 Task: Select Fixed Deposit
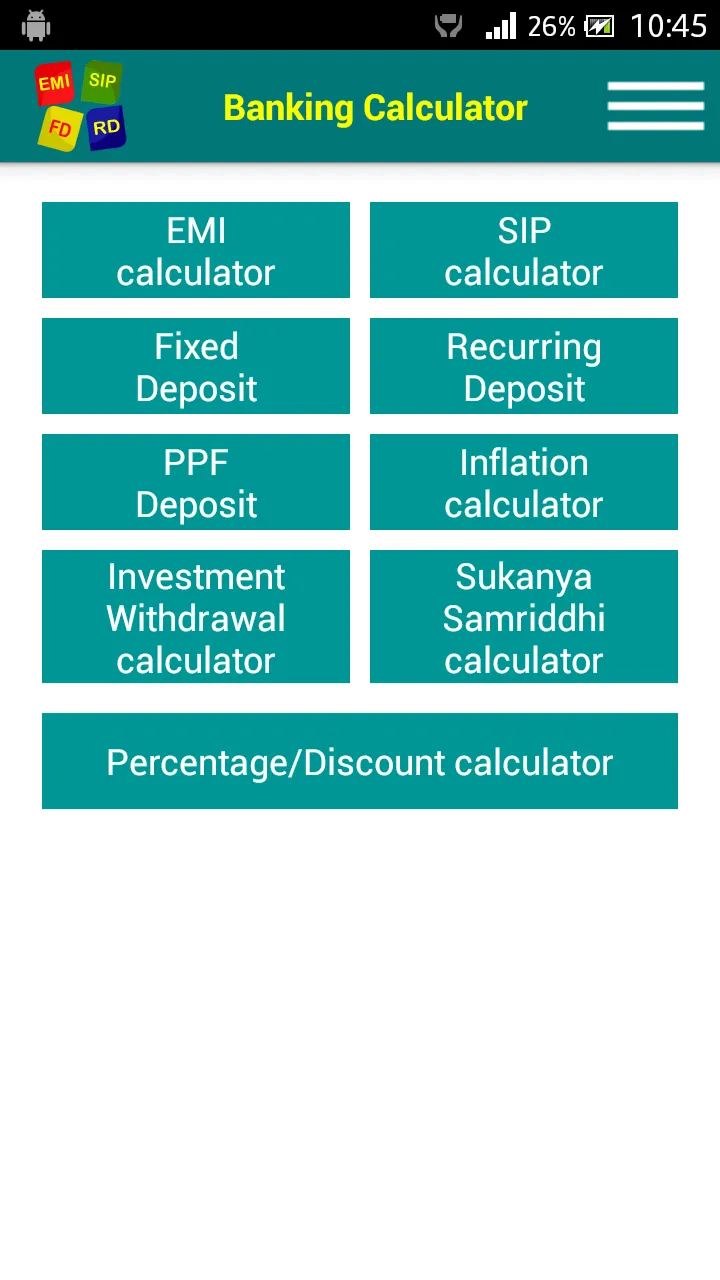[x=196, y=366]
